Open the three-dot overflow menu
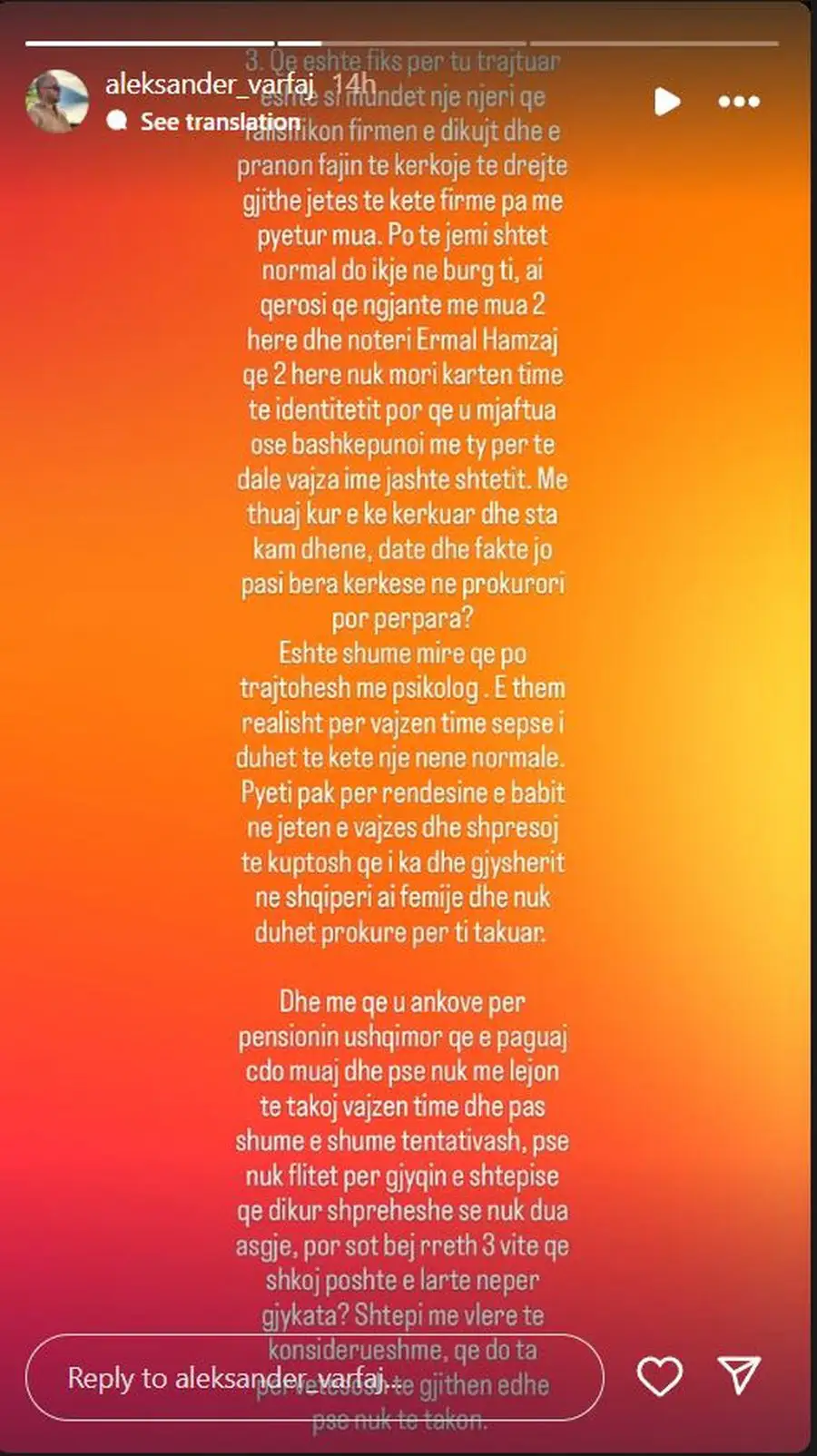The image size is (817, 1456). [x=739, y=101]
